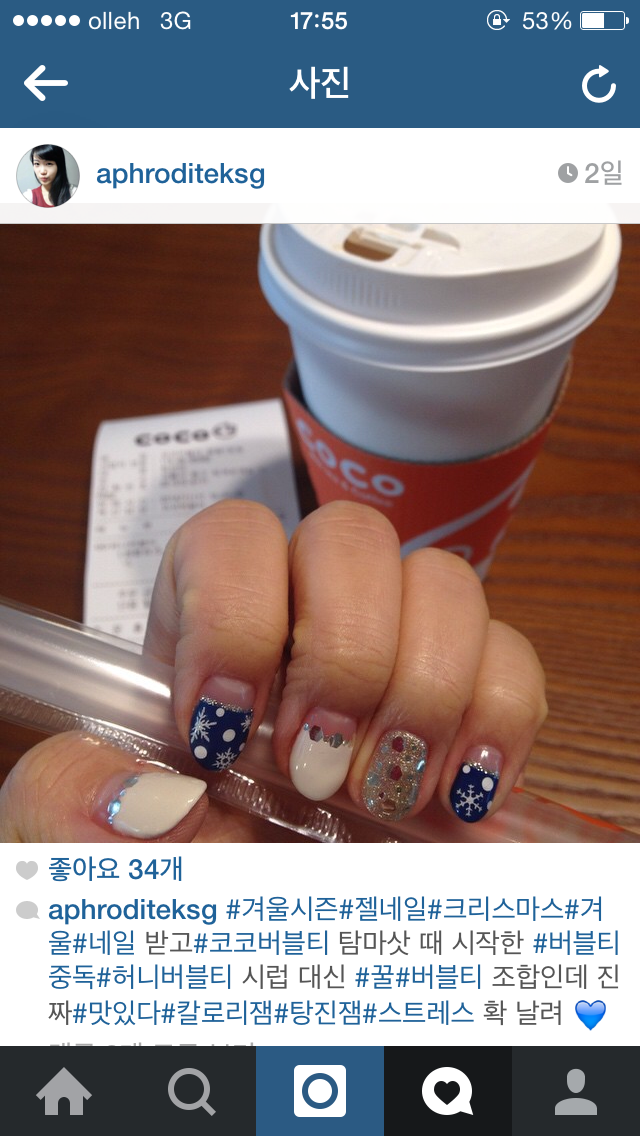Open the #겨울시즌 hashtag
The height and width of the screenshot is (1136, 640).
[283, 911]
